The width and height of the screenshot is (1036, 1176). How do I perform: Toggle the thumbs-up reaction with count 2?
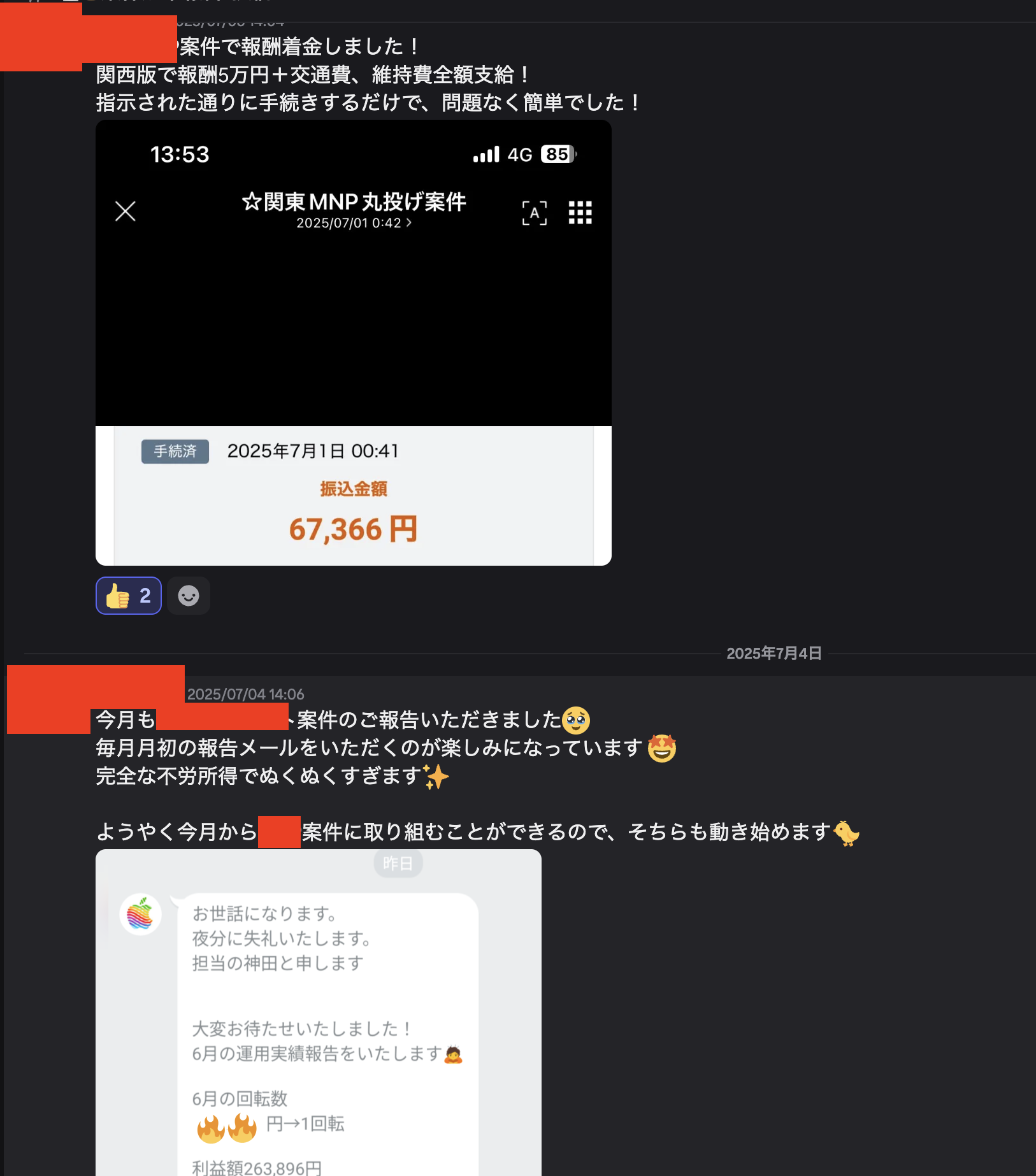point(128,596)
